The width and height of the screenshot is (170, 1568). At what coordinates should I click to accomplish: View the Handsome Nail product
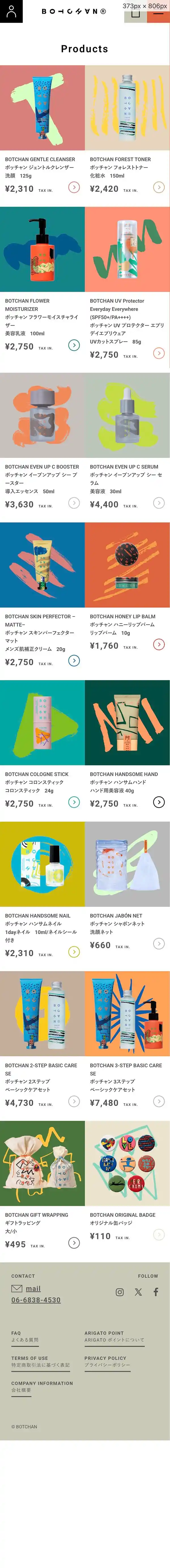pyautogui.click(x=42, y=864)
